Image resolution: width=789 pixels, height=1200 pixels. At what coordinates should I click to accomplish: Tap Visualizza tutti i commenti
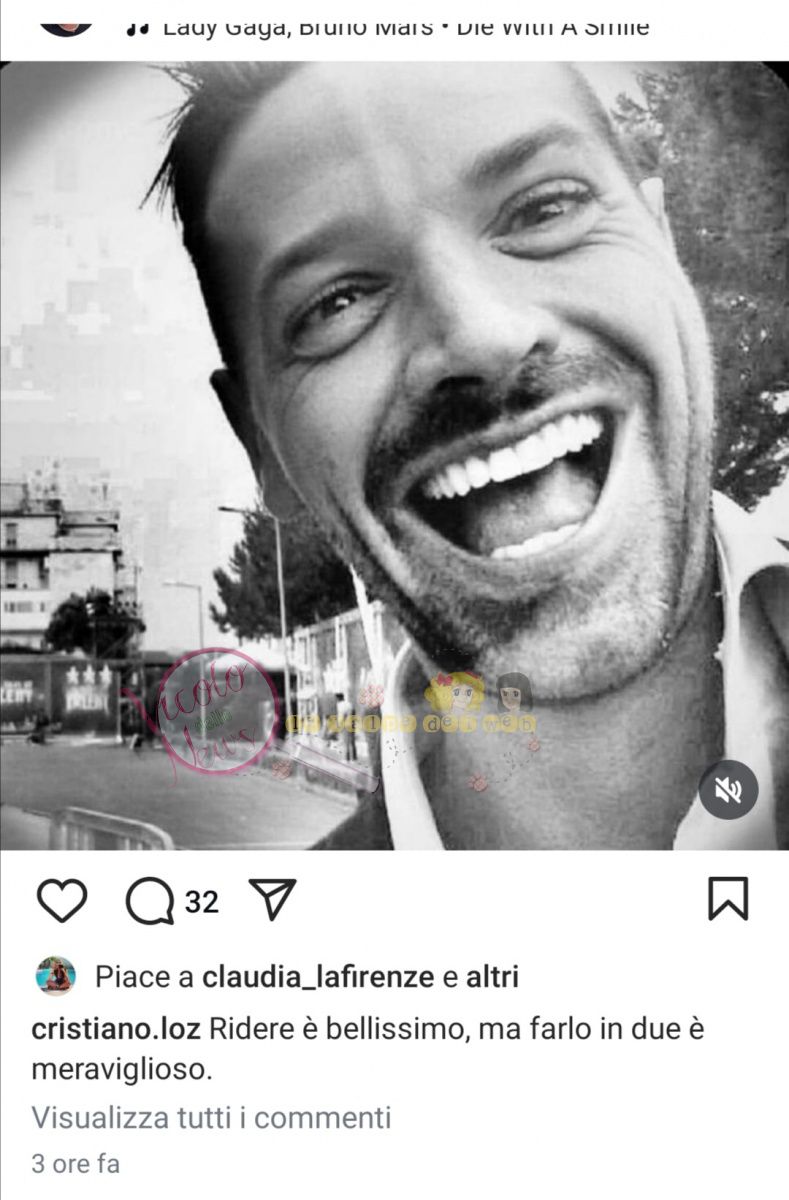pyautogui.click(x=211, y=1117)
